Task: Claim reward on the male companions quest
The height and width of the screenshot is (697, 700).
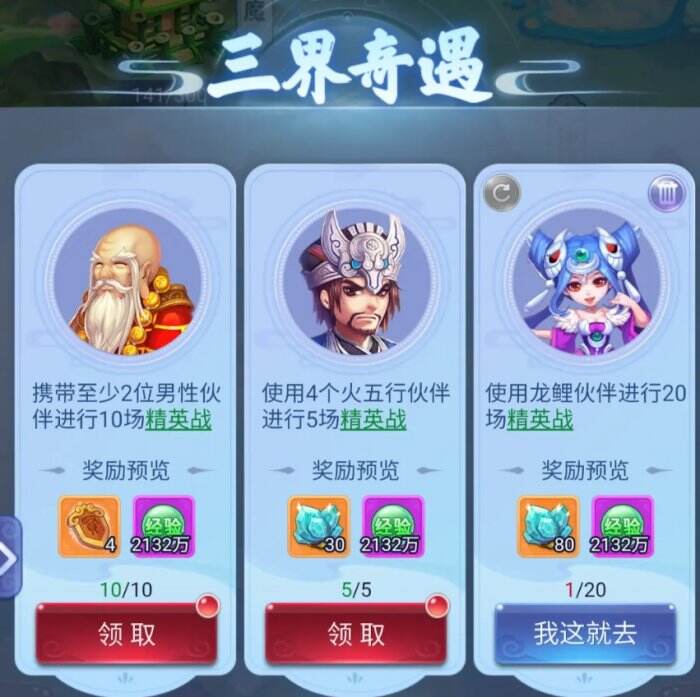Action: pos(126,634)
